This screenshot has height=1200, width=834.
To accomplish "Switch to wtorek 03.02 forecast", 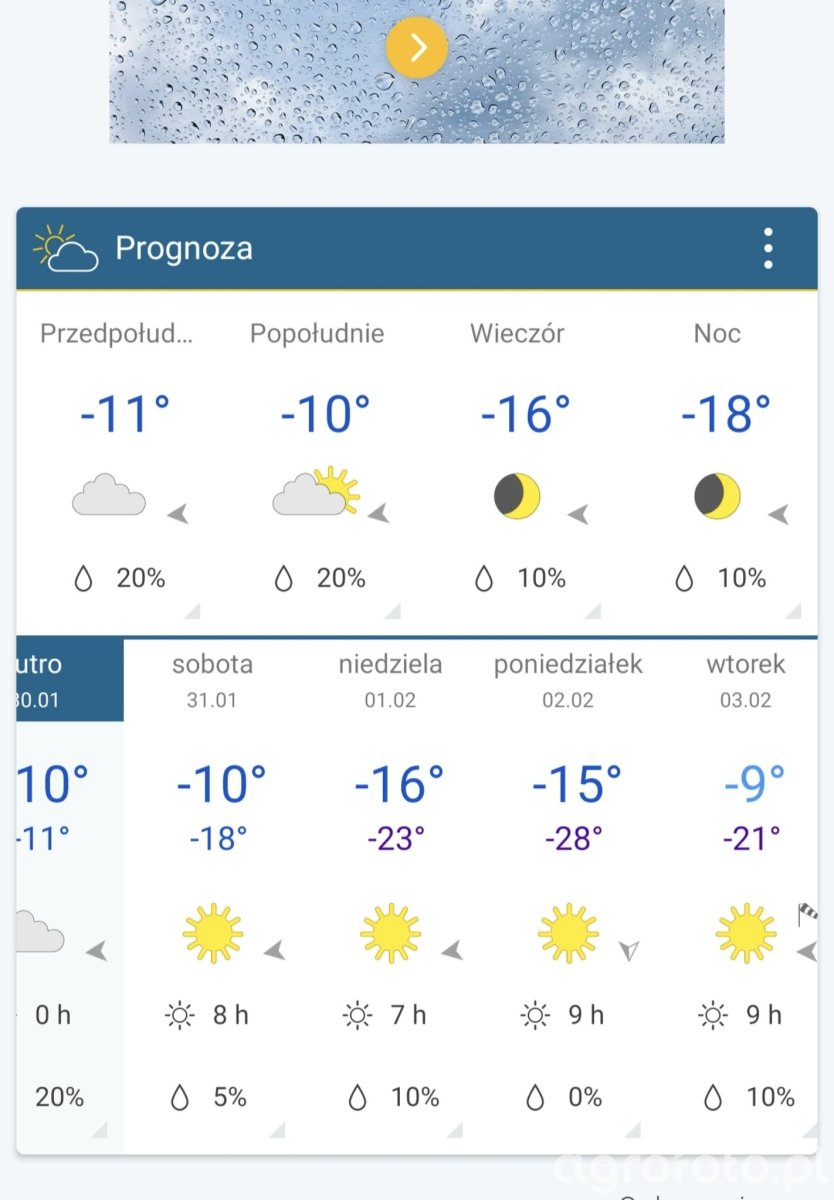I will [746, 680].
